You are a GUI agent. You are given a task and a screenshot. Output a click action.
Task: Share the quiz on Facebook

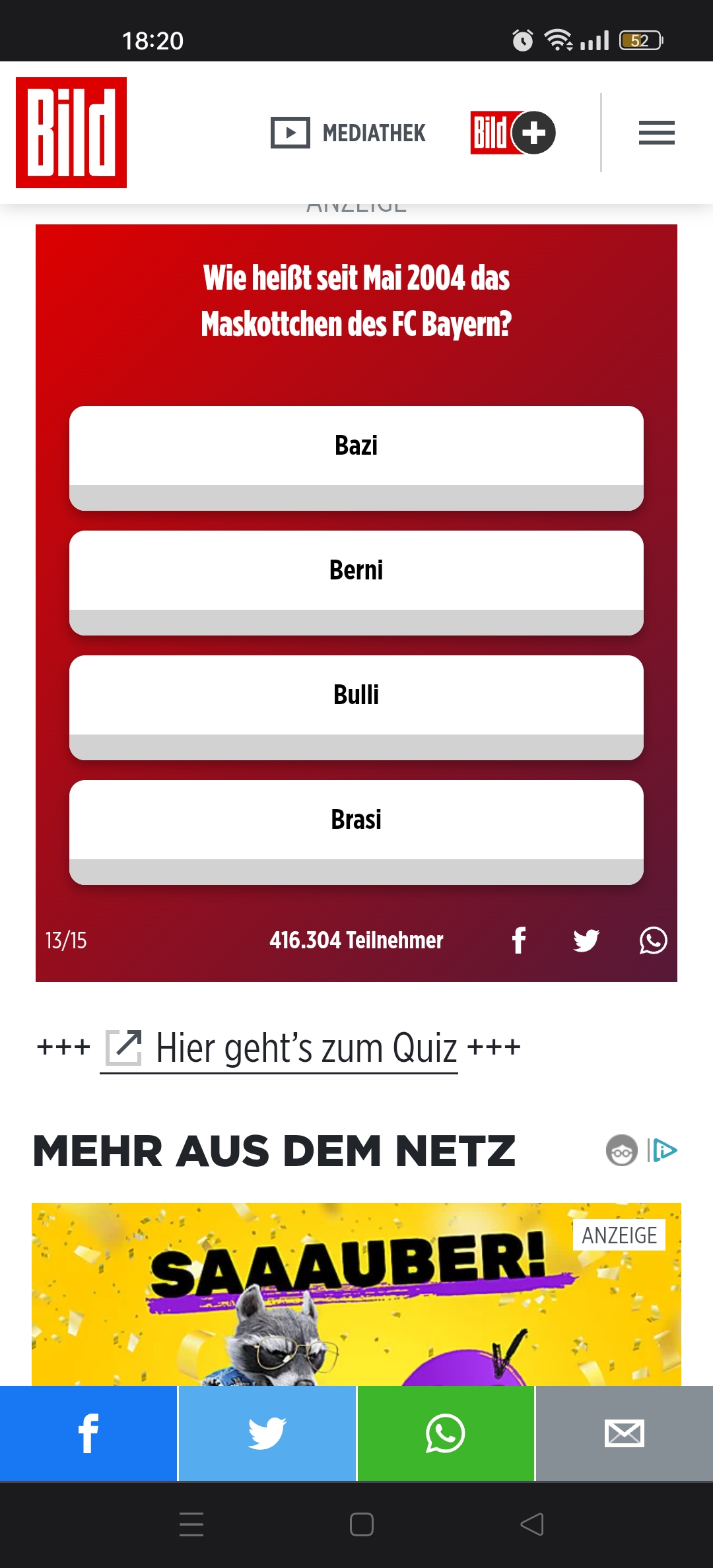[x=519, y=940]
